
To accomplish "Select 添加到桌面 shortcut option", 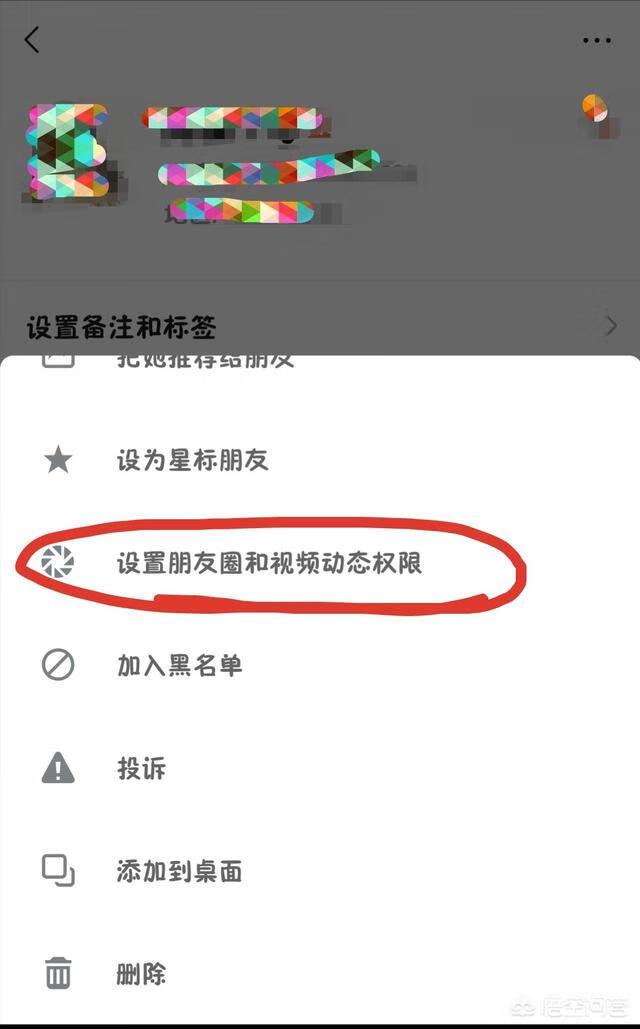I will (179, 871).
